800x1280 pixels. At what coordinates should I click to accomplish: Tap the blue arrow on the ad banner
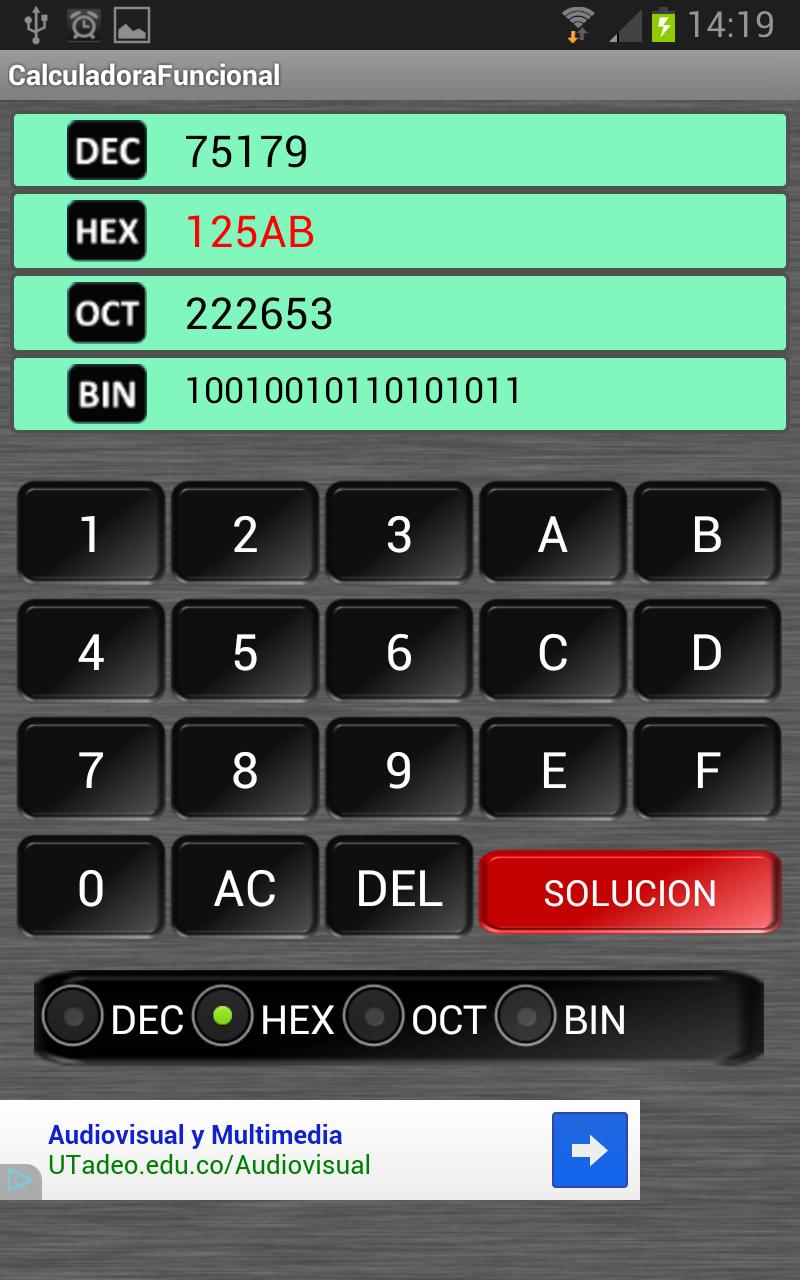(589, 1150)
